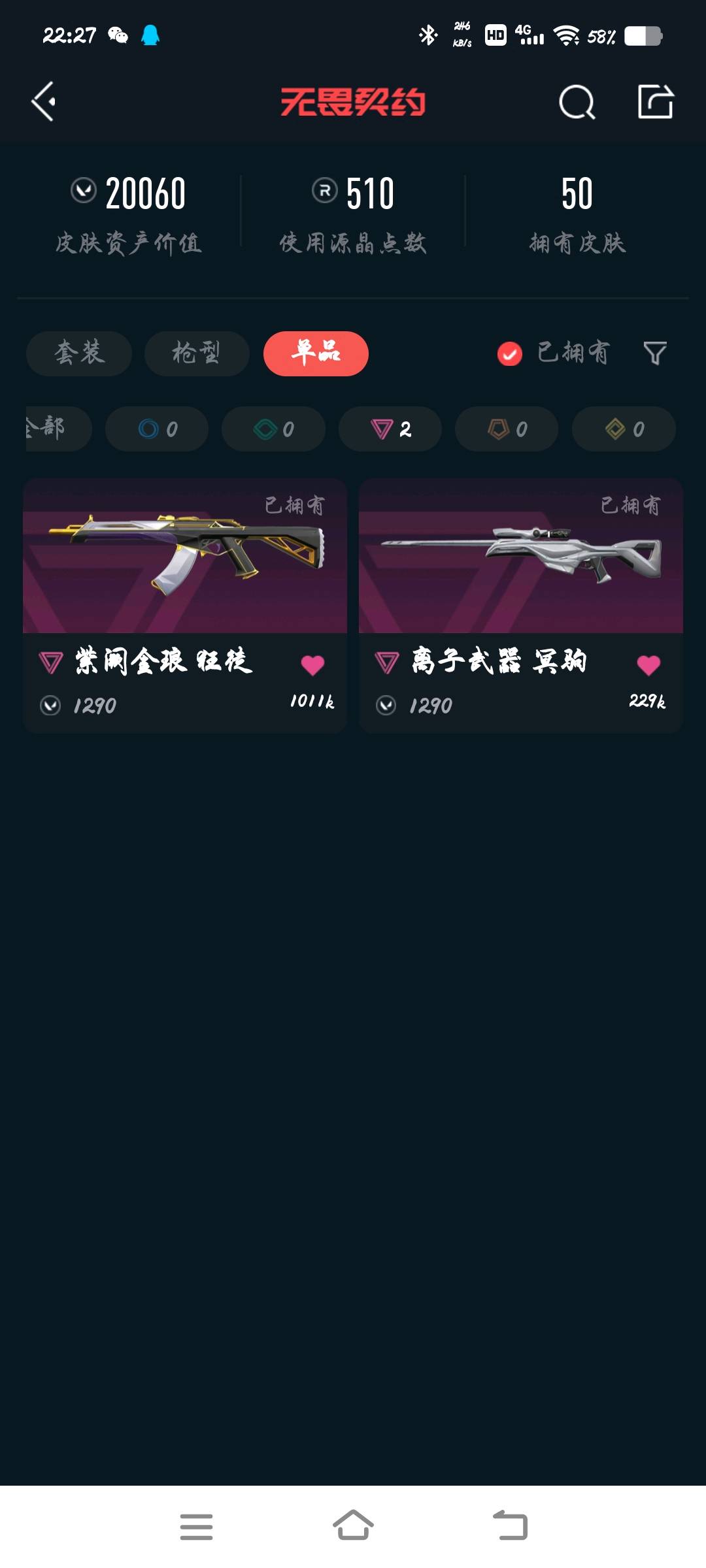Like the 离子武器 冥驹 skin heart

click(x=648, y=665)
